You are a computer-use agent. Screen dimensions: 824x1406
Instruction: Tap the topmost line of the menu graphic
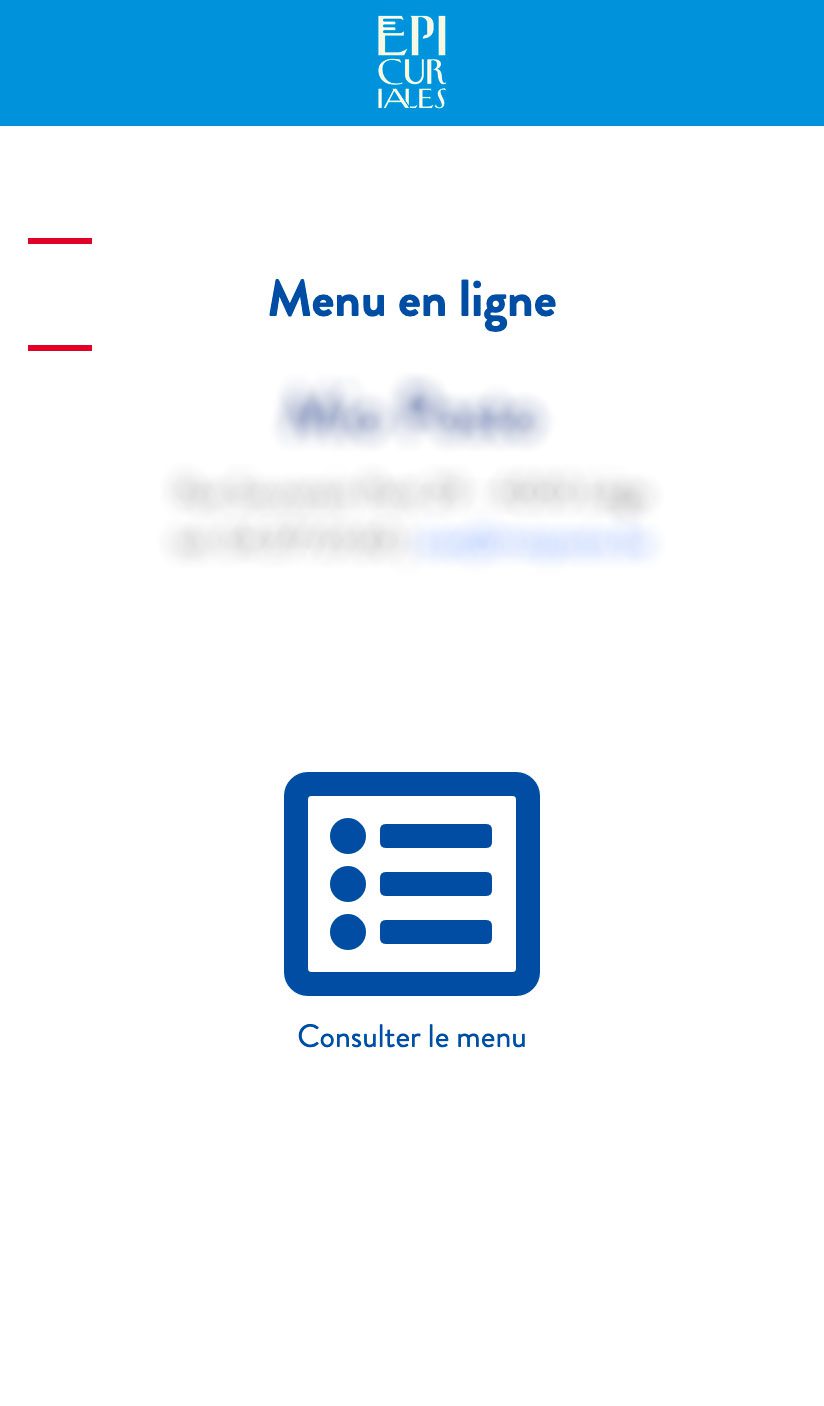(x=435, y=834)
